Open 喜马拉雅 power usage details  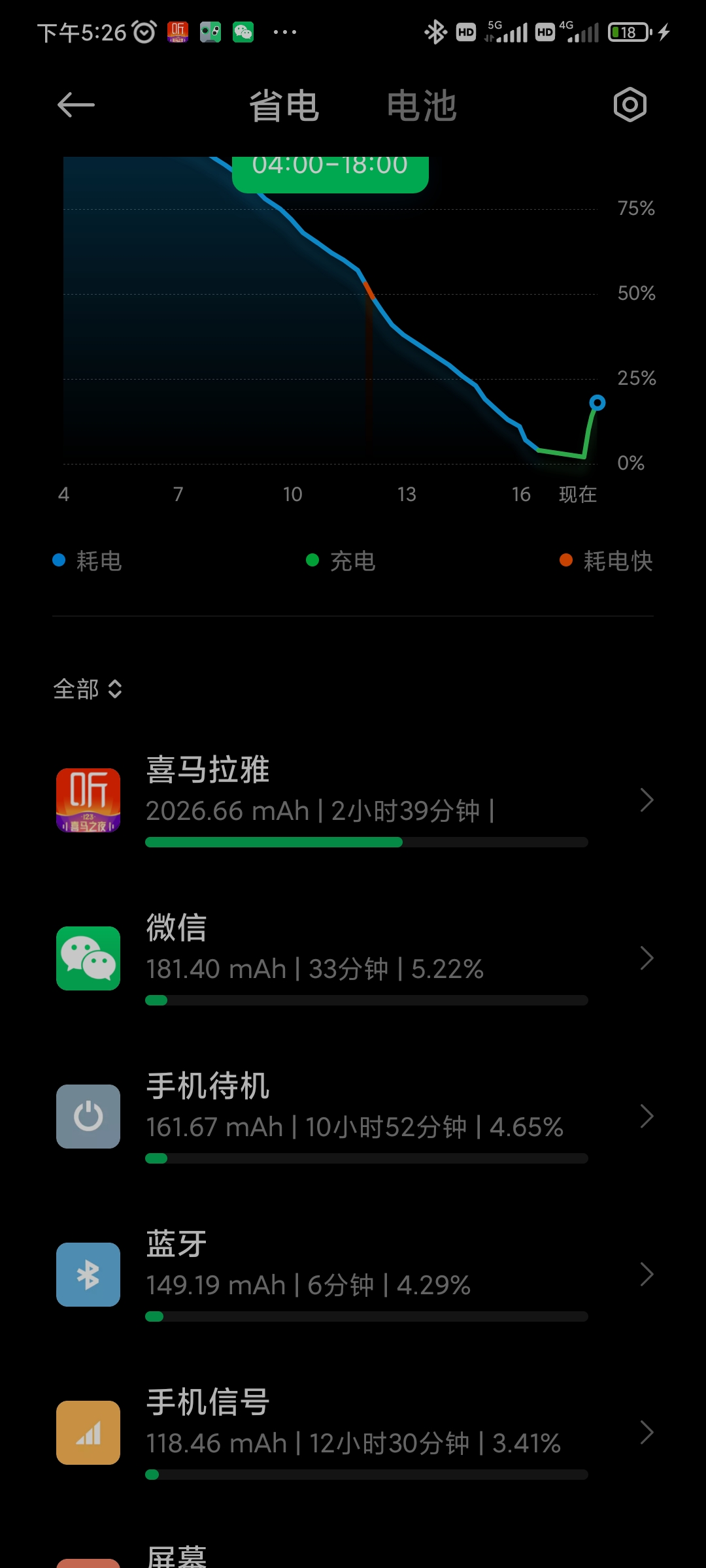coord(353,800)
